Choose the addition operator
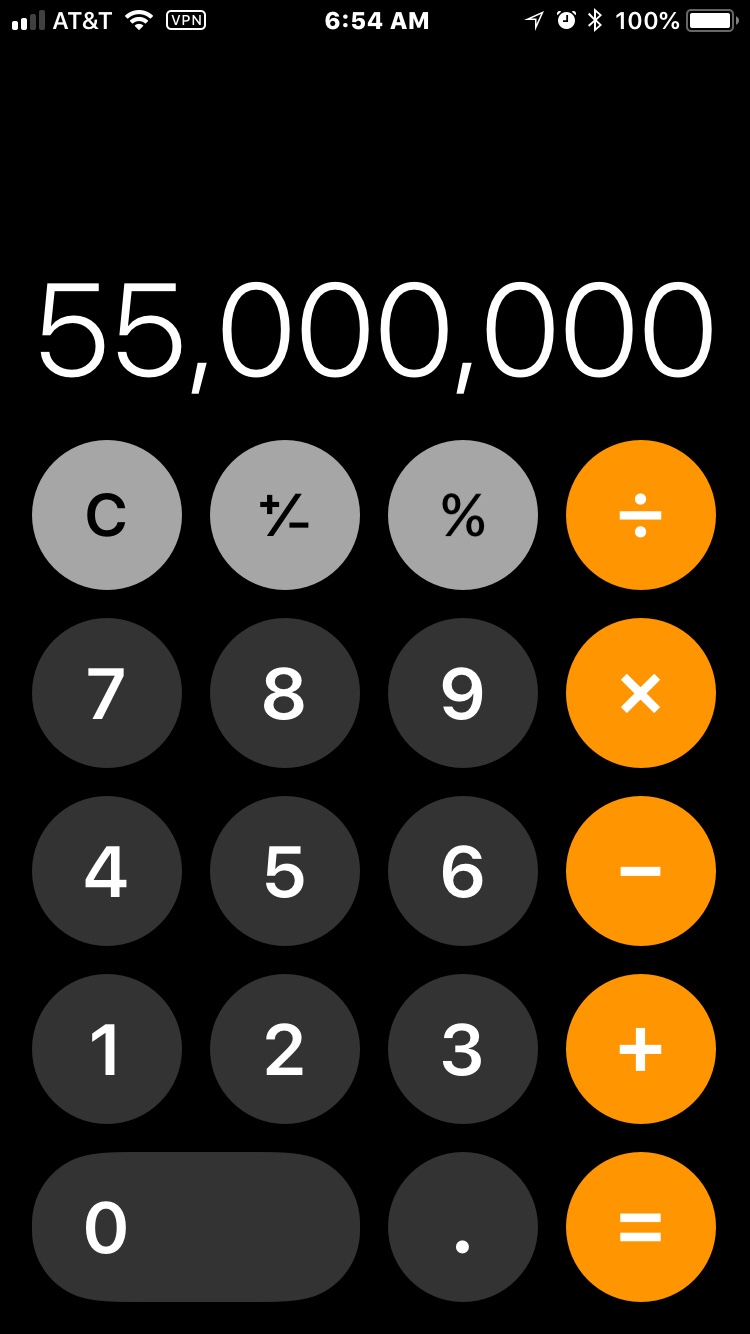Image resolution: width=750 pixels, height=1334 pixels. [641, 1049]
